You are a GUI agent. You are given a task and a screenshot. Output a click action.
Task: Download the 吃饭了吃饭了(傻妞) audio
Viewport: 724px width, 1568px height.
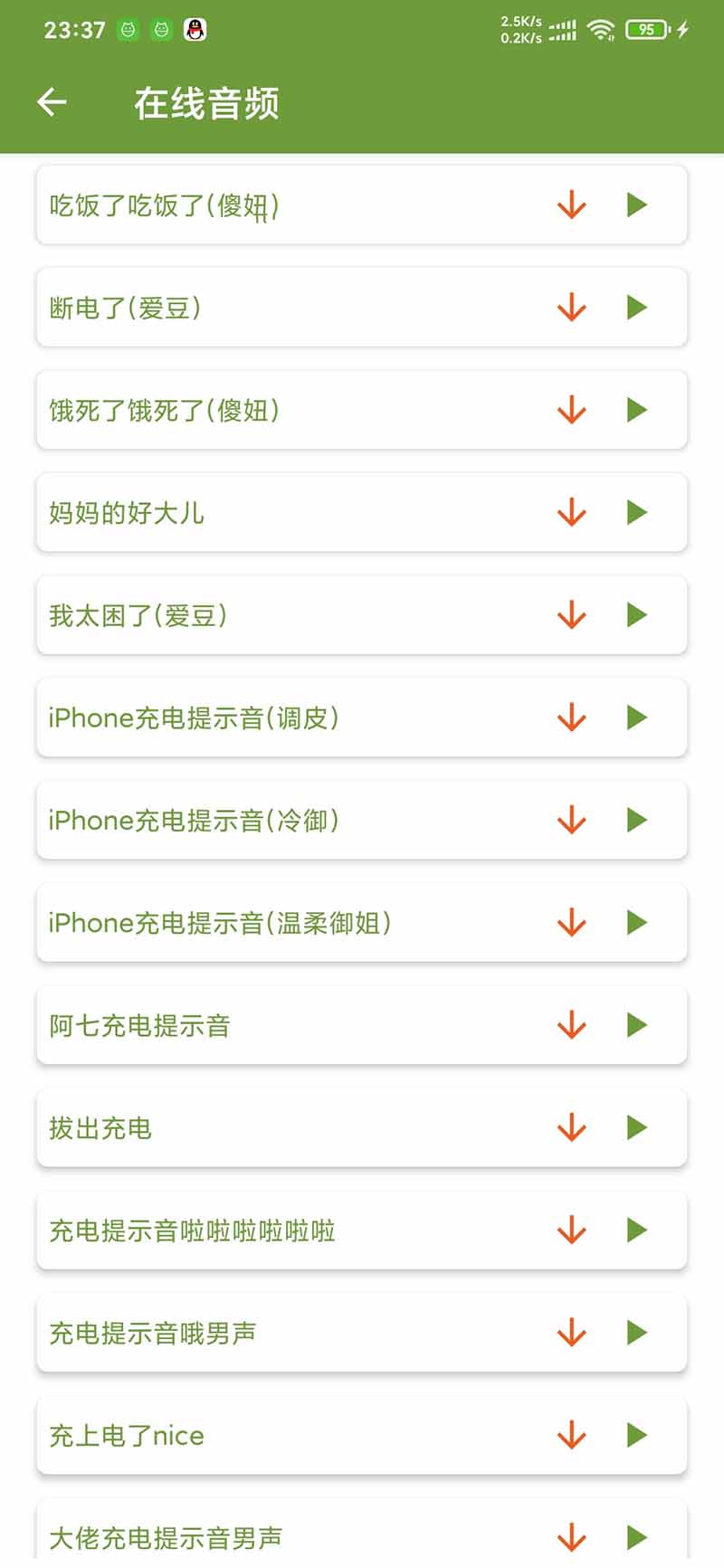(571, 205)
